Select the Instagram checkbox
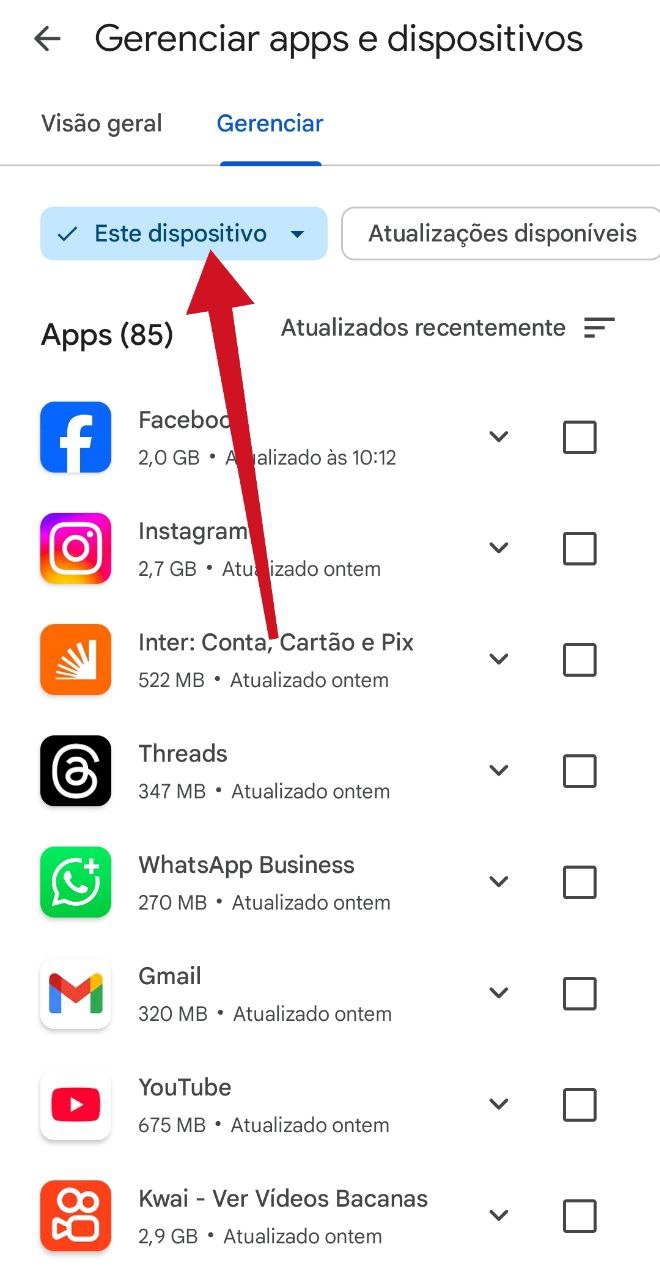This screenshot has width=660, height=1280. point(580,549)
